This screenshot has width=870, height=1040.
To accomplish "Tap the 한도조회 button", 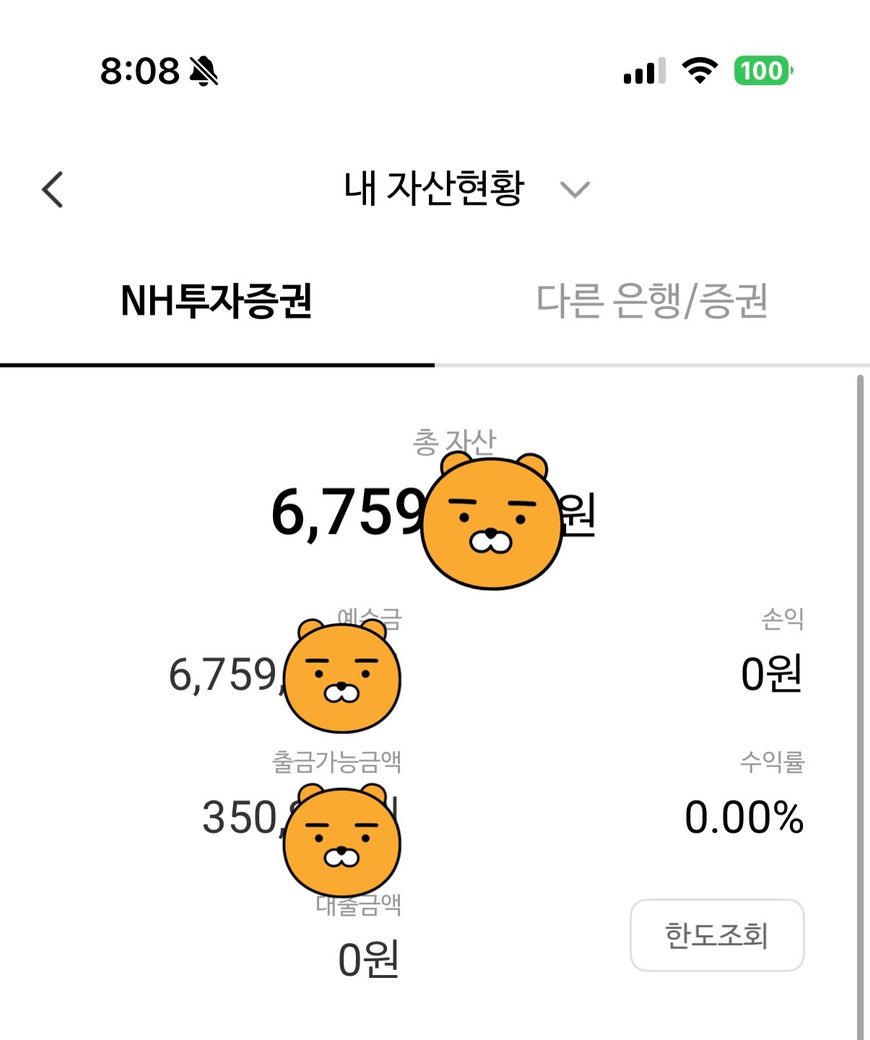I will tap(716, 935).
